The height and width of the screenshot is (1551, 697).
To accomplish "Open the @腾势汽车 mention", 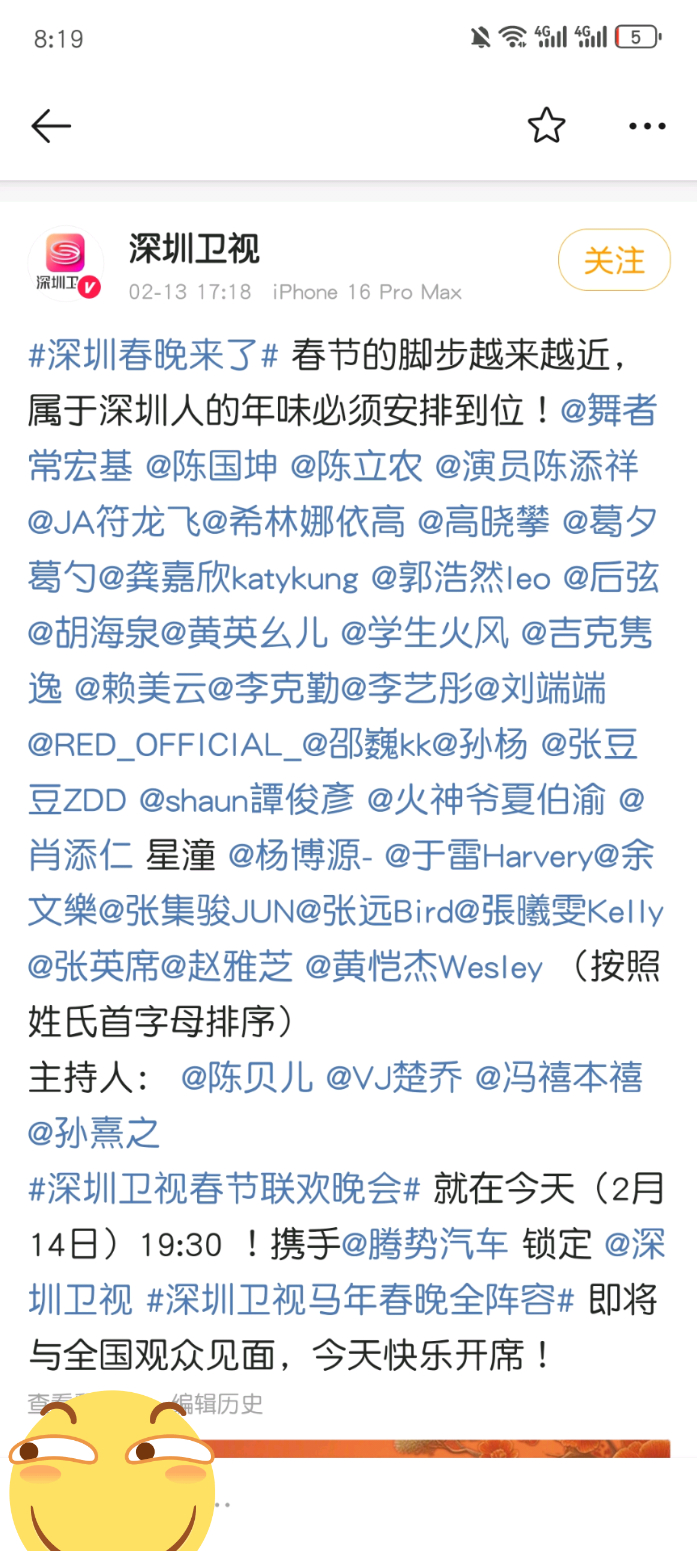I will pos(425,1245).
